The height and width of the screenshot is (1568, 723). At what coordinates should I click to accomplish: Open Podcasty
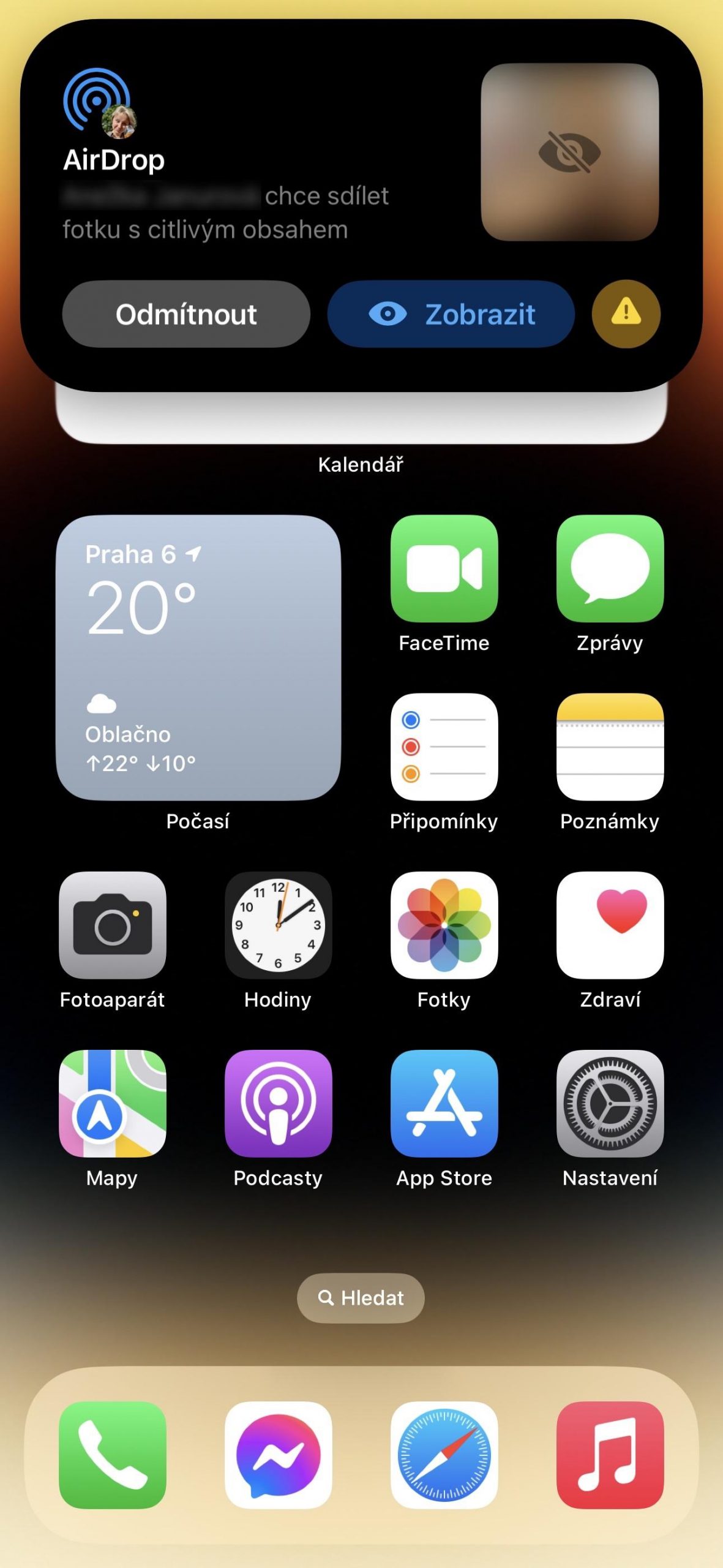tap(279, 1103)
